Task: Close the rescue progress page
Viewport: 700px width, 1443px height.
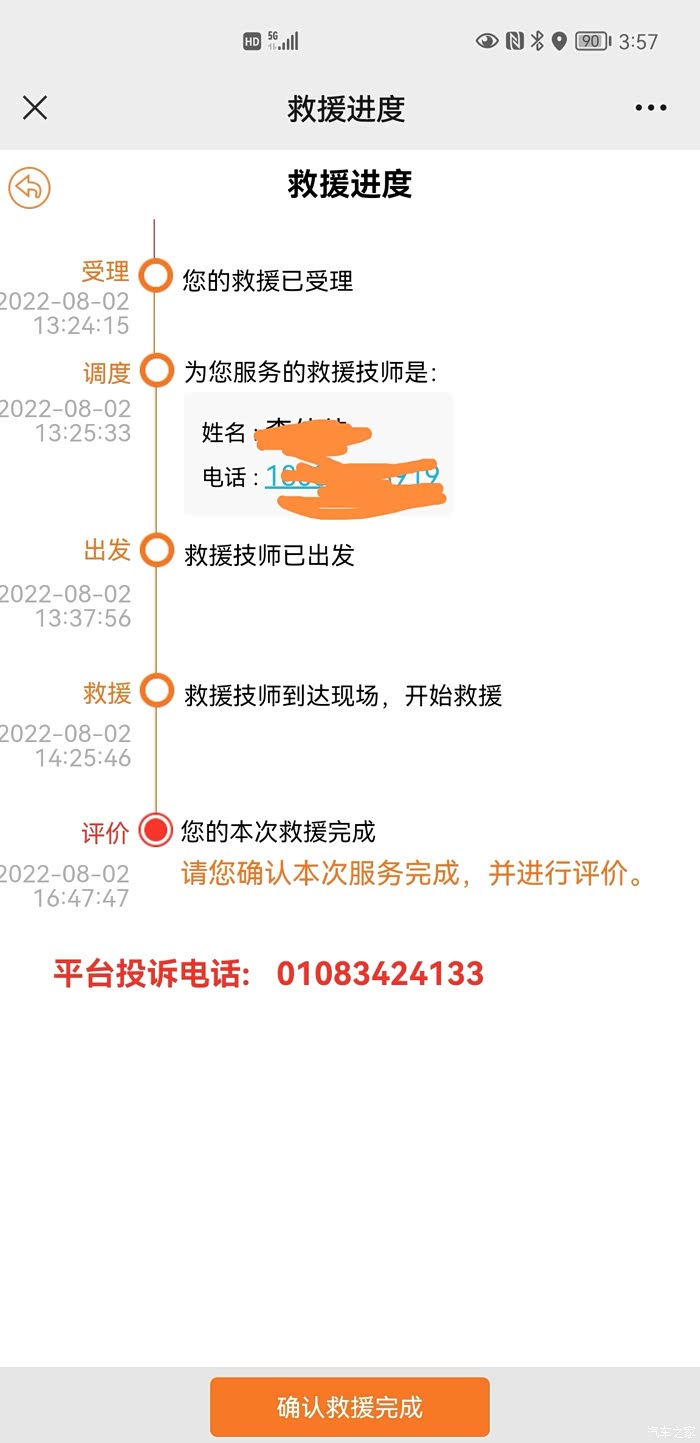Action: pyautogui.click(x=35, y=108)
